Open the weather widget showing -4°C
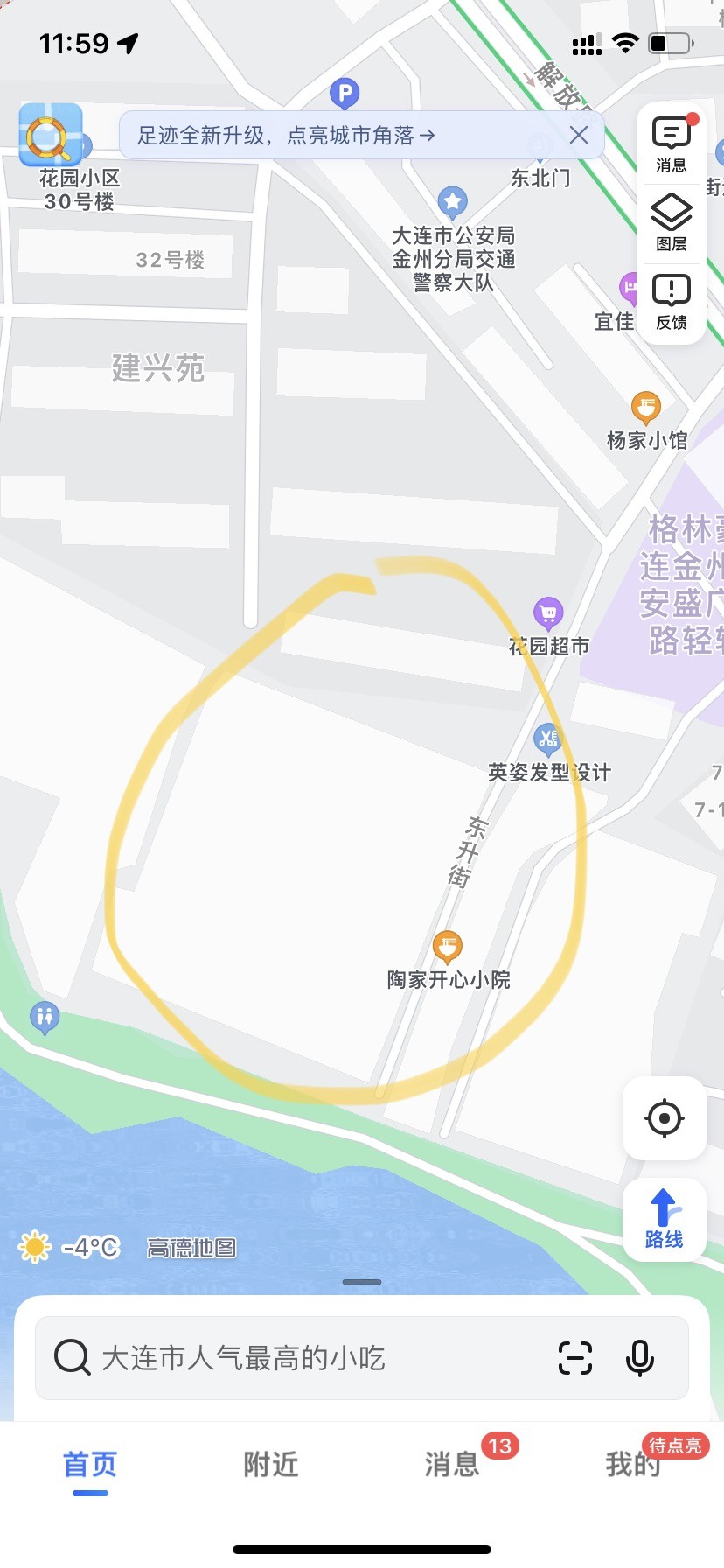The image size is (724, 1568). pos(70,1247)
